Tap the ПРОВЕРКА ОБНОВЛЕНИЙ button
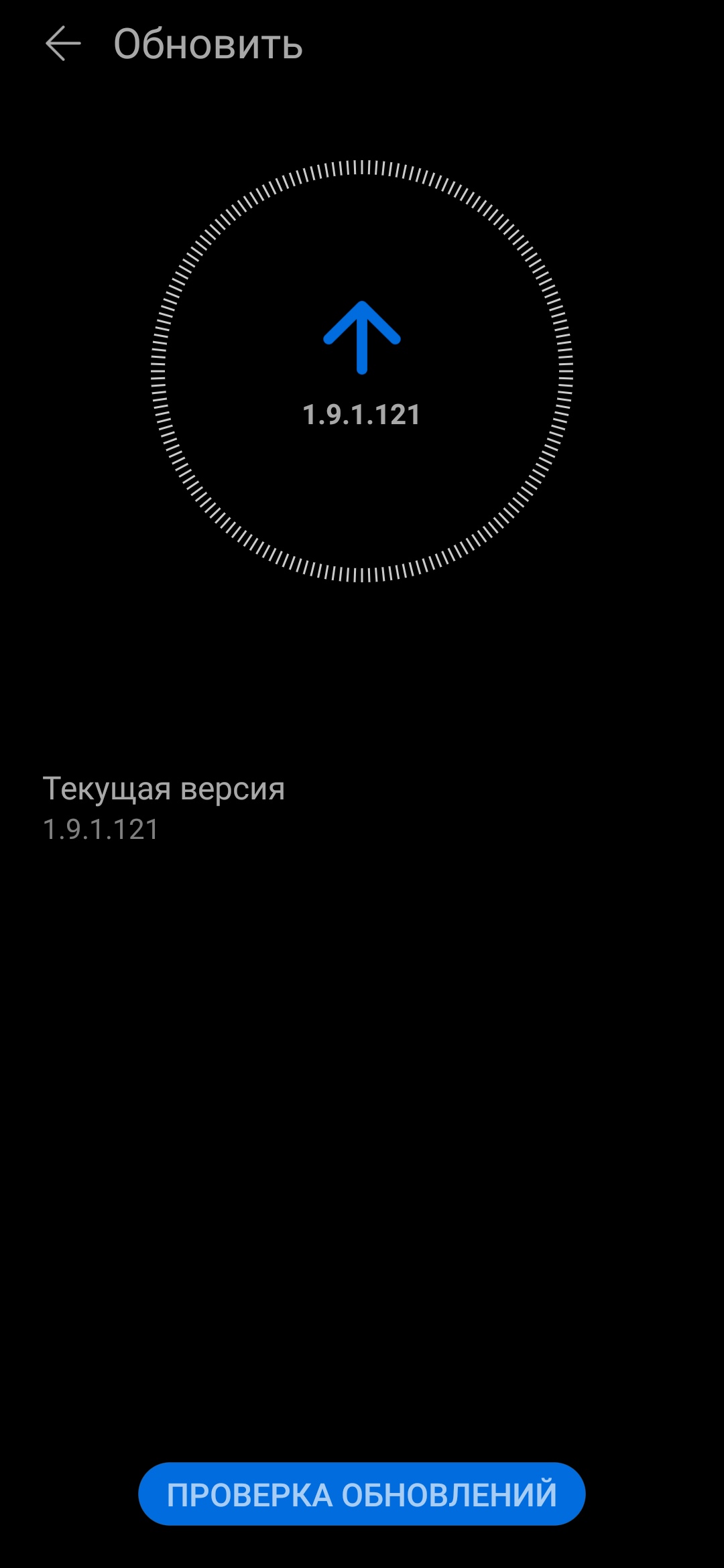This screenshot has width=724, height=1568. tap(361, 1494)
